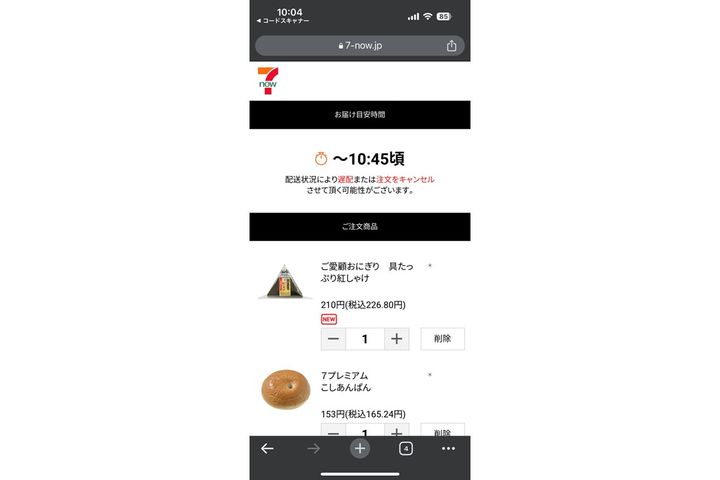This screenshot has height=480, width=720.
Task: Decrease quantity of ご愛顧おにぎり 紅しゃけ
Action: [x=334, y=339]
